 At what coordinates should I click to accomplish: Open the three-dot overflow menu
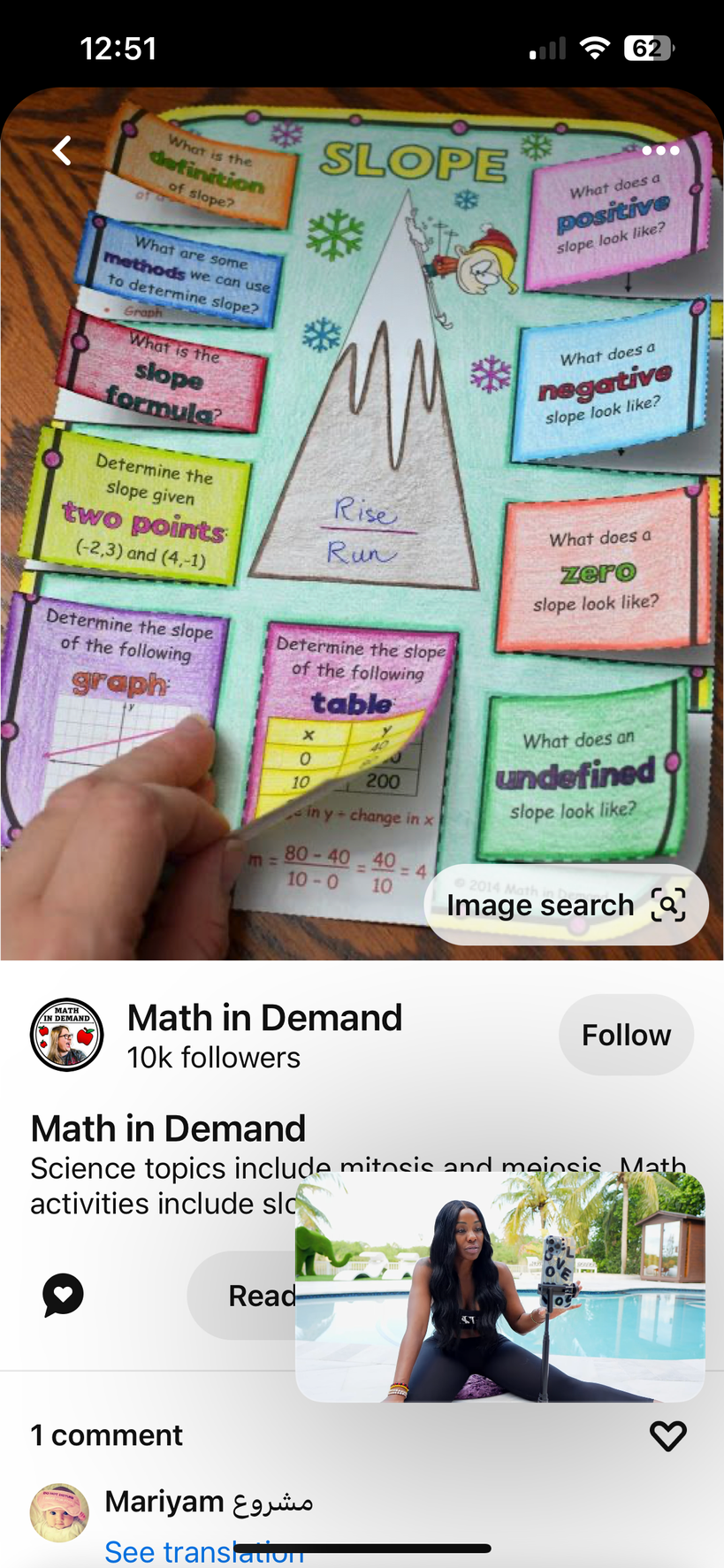tap(660, 150)
